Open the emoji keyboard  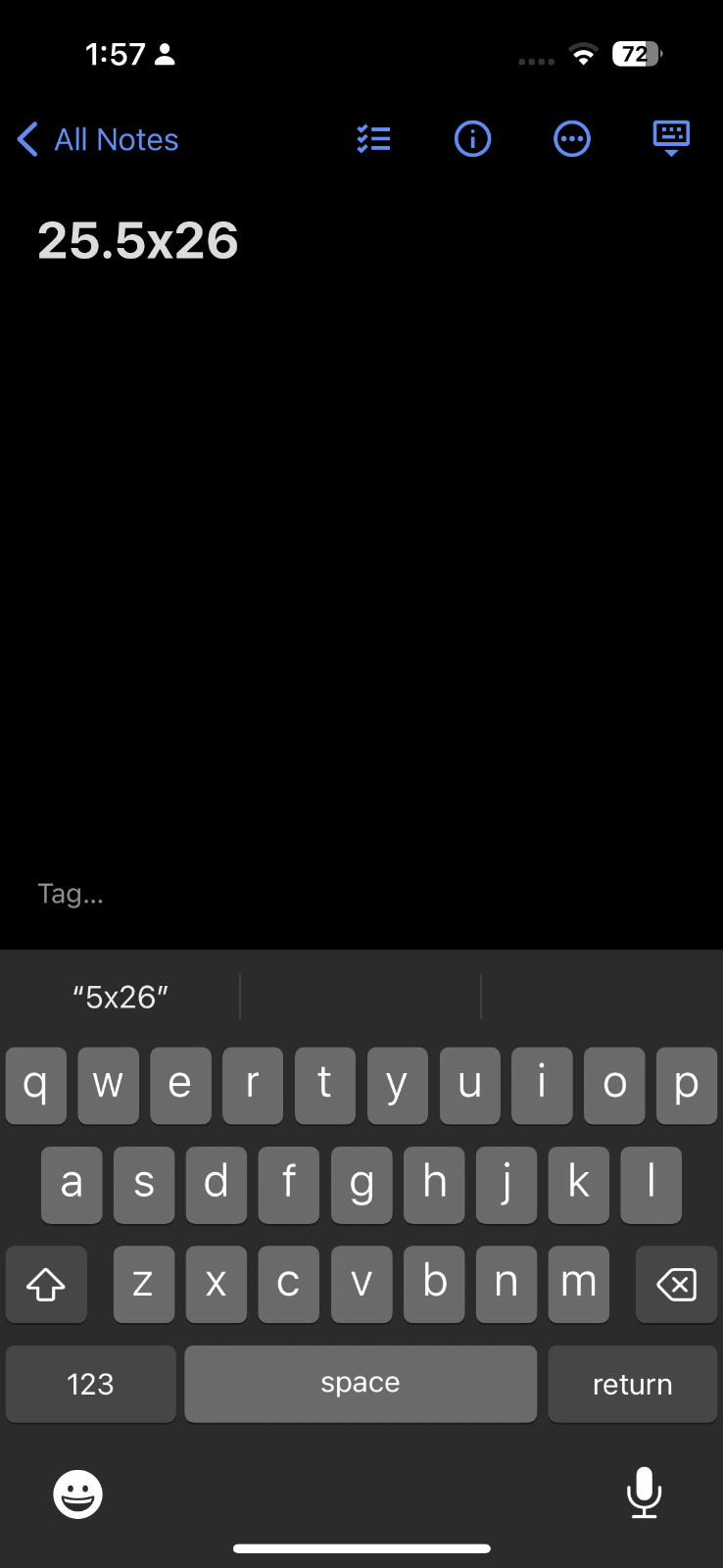77,1494
